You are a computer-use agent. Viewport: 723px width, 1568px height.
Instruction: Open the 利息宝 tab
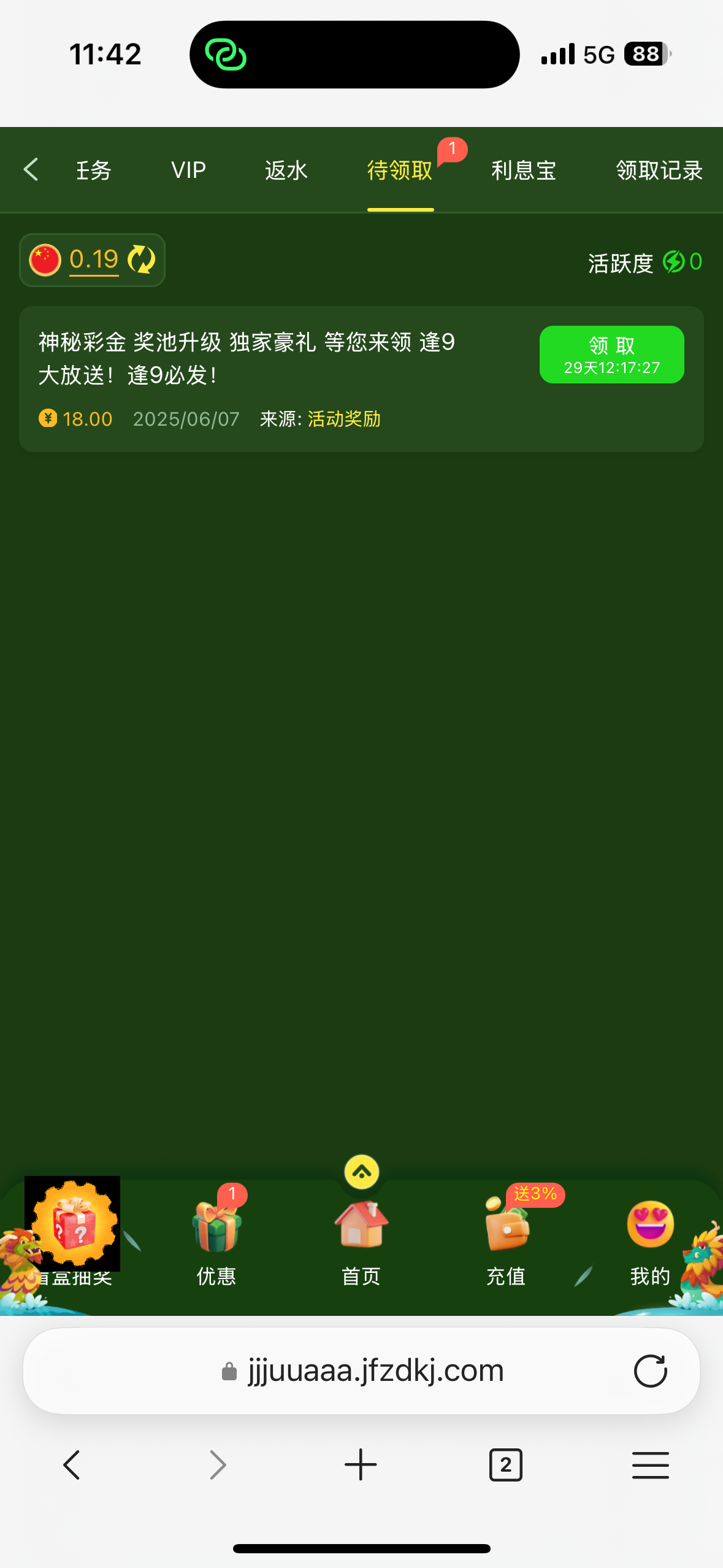(523, 170)
